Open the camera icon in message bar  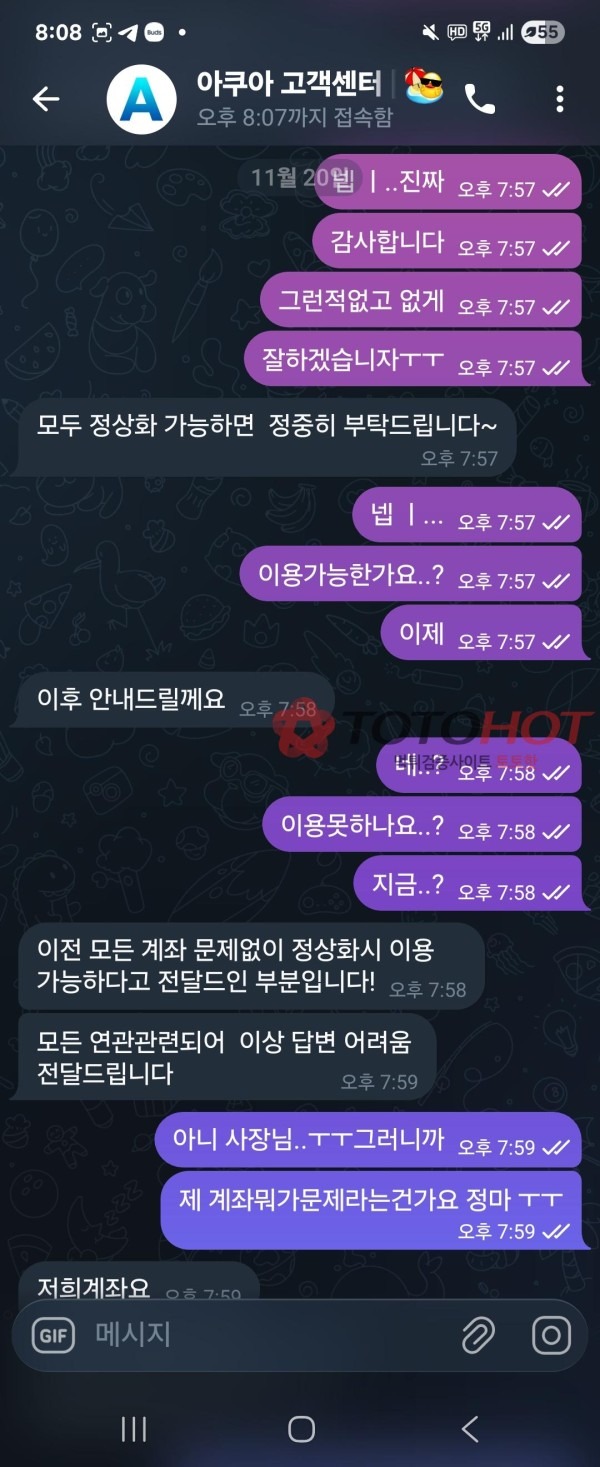[551, 1335]
